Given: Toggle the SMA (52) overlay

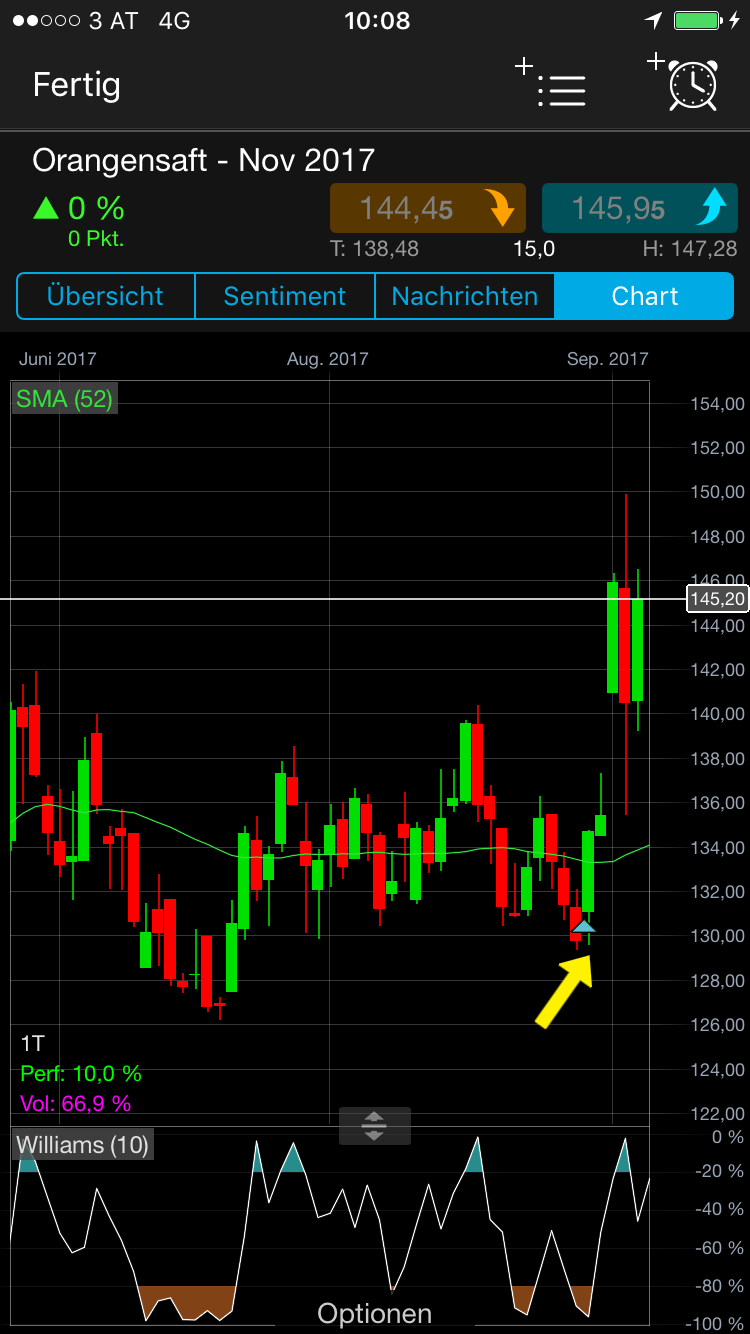Looking at the screenshot, I should 64,398.
